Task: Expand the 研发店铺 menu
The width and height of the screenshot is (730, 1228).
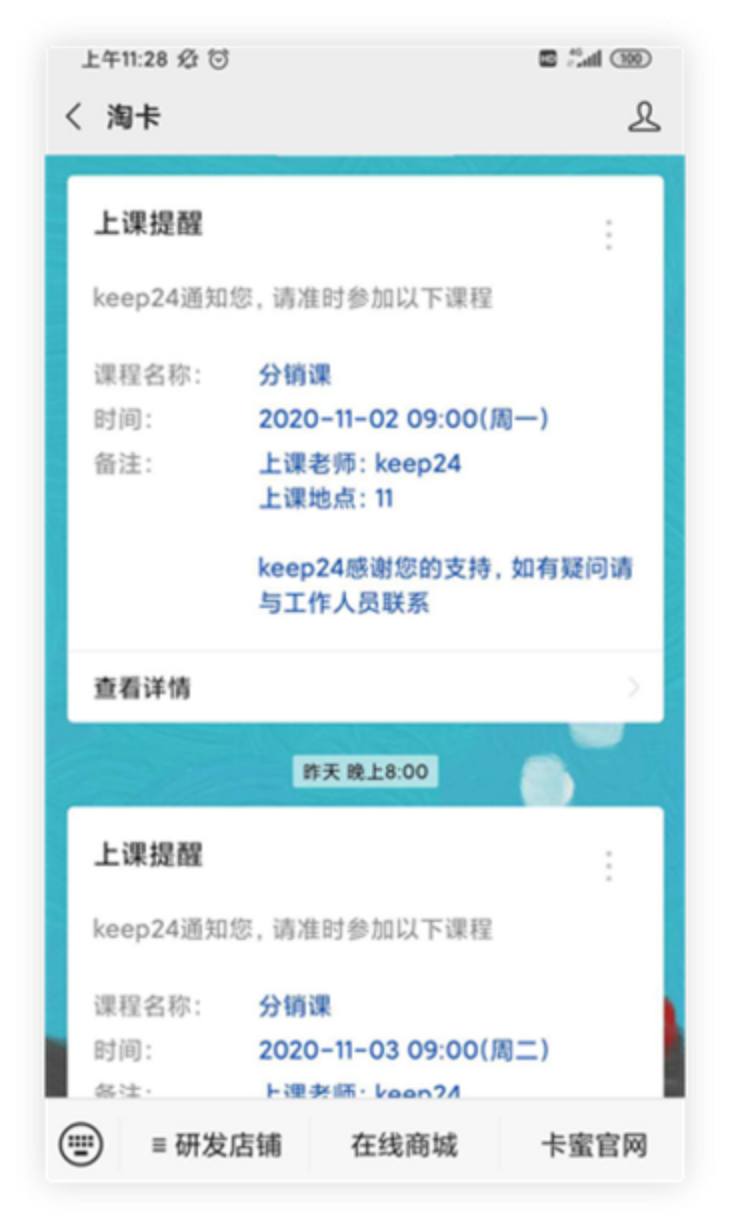Action: tap(216, 1145)
